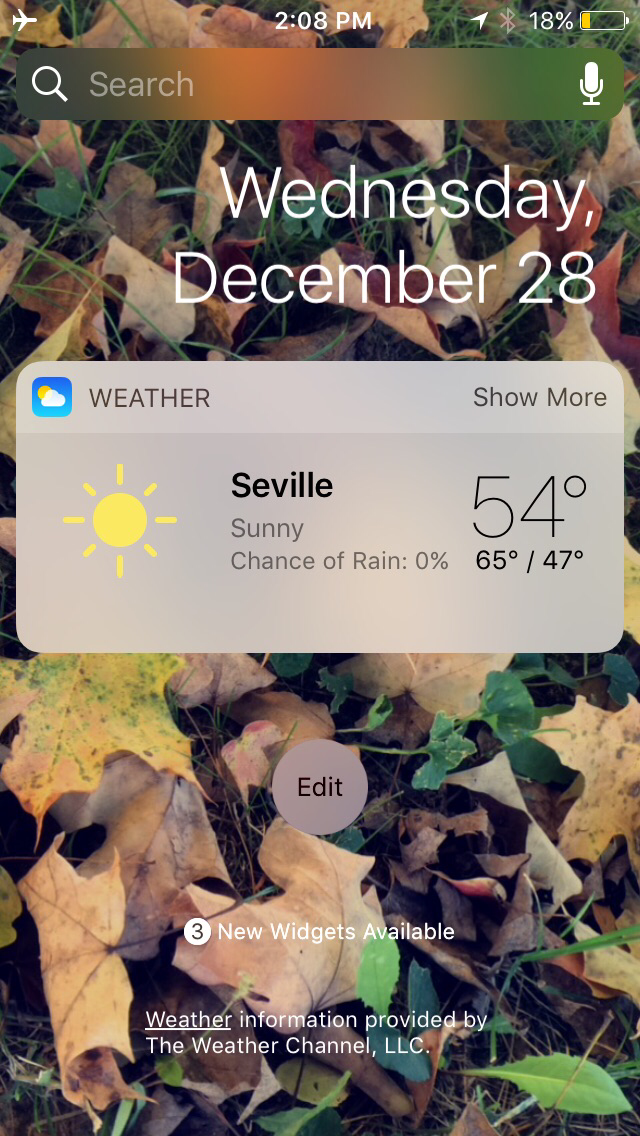Tap the Edit widgets button
This screenshot has height=1136, width=640.
point(320,787)
